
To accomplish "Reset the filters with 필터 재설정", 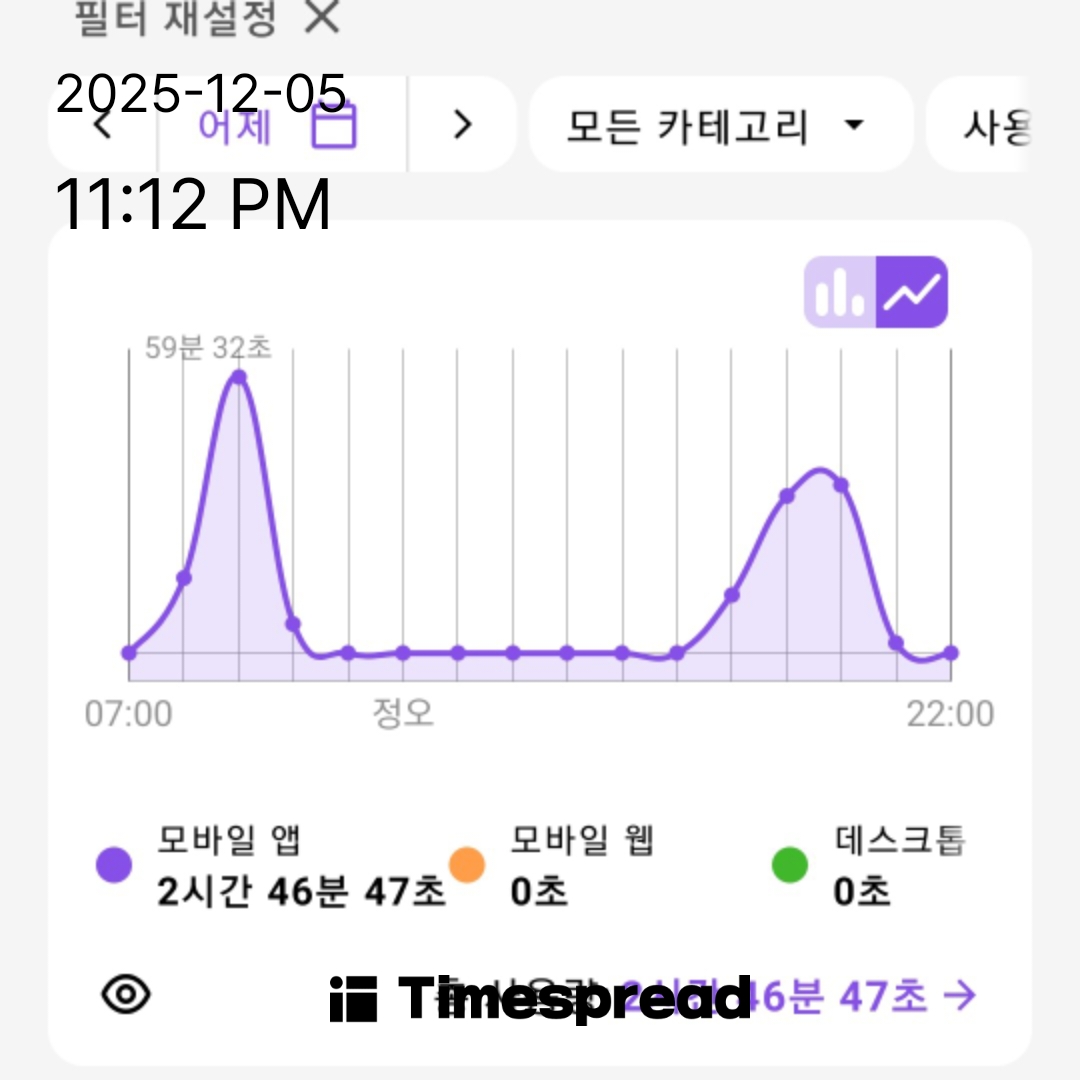I will (x=207, y=18).
